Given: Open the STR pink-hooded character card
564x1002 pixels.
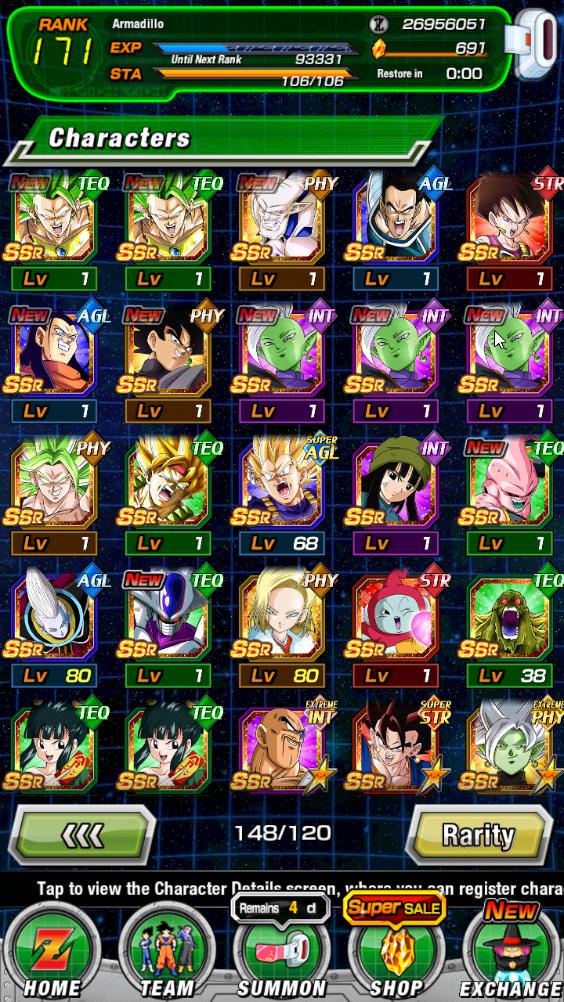Looking at the screenshot, I should 395,628.
